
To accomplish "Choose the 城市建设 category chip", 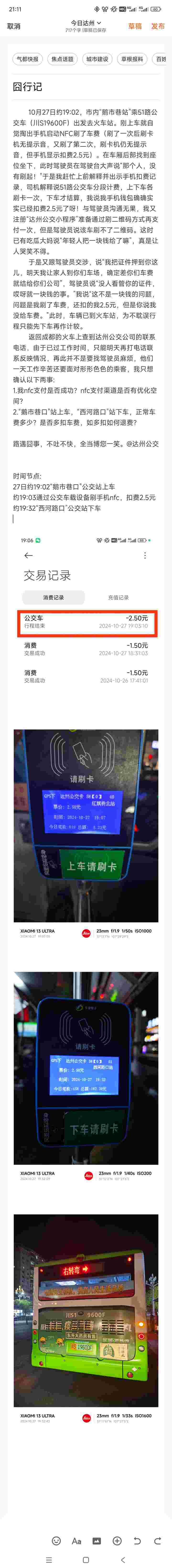I will 97,59.
